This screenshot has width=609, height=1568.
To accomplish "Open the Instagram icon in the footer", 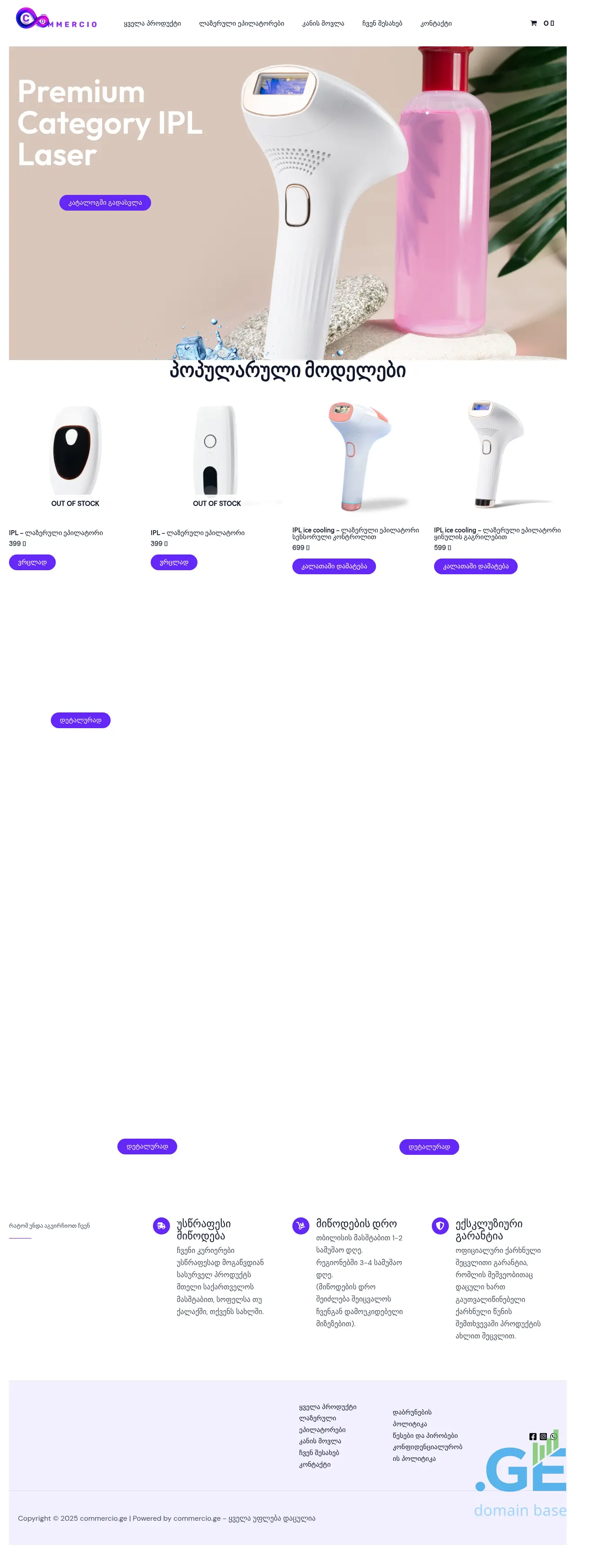I will point(543,1437).
